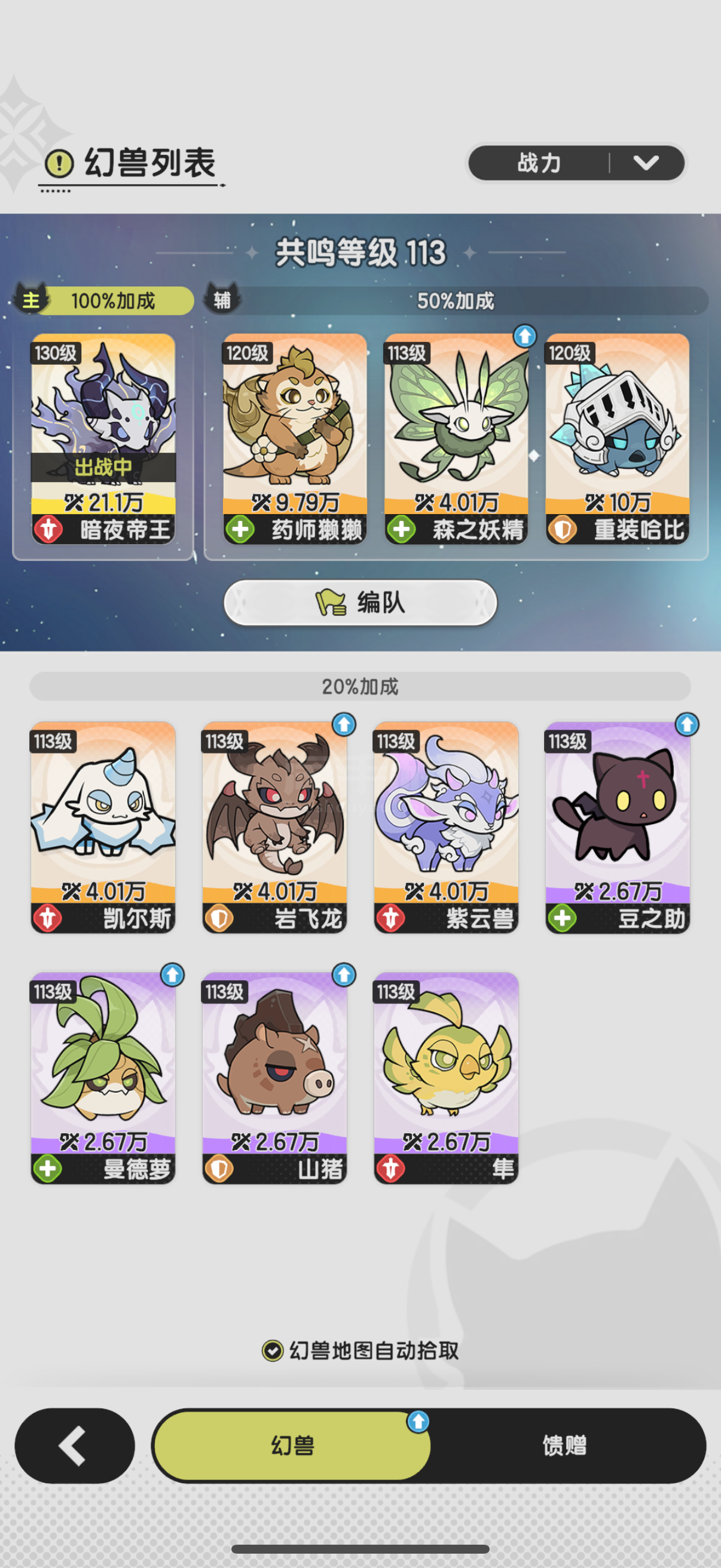Open the 豆之助 card
Image resolution: width=721 pixels, height=1568 pixels.
[618, 827]
